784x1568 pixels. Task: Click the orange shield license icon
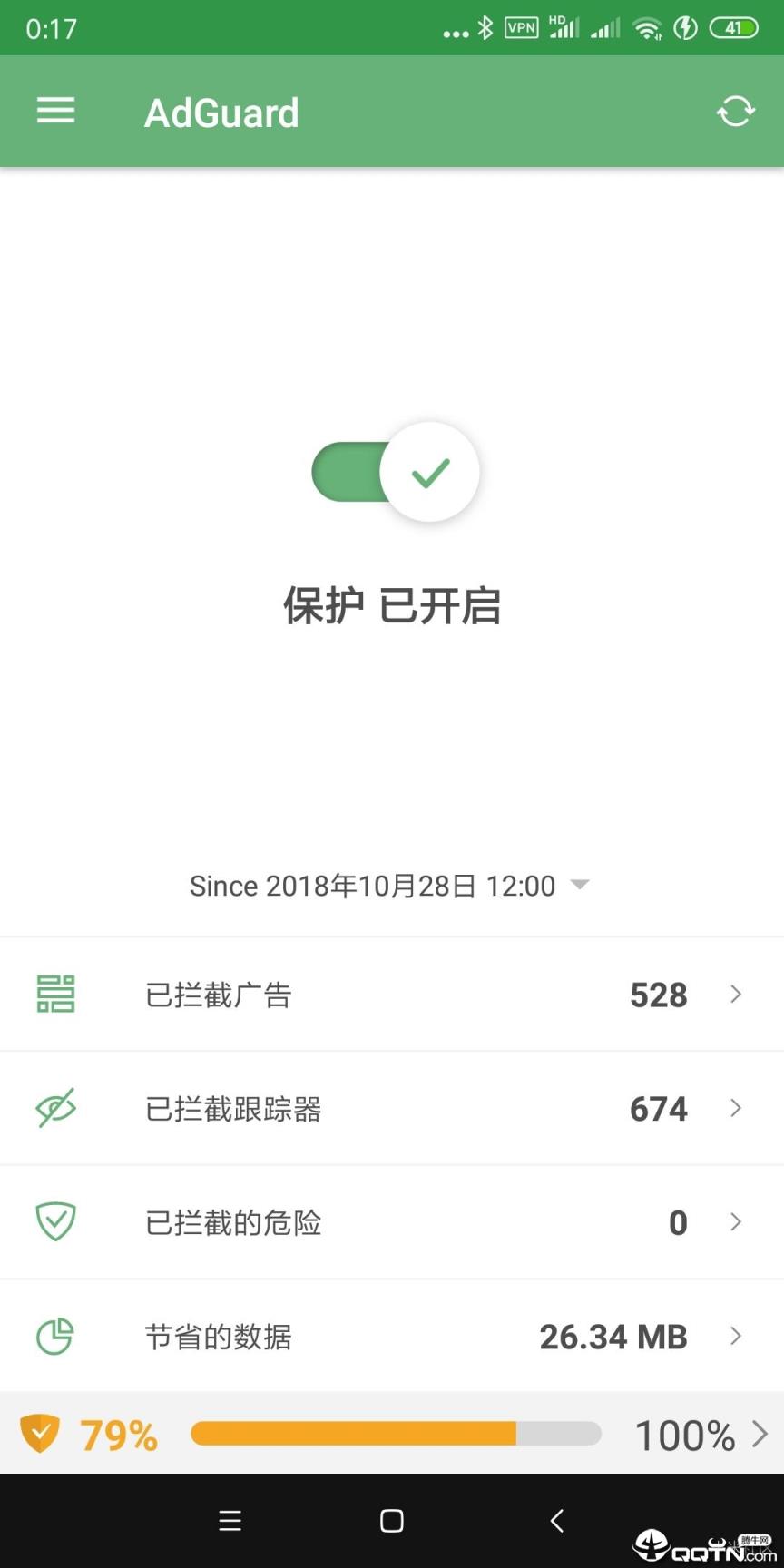click(41, 1434)
